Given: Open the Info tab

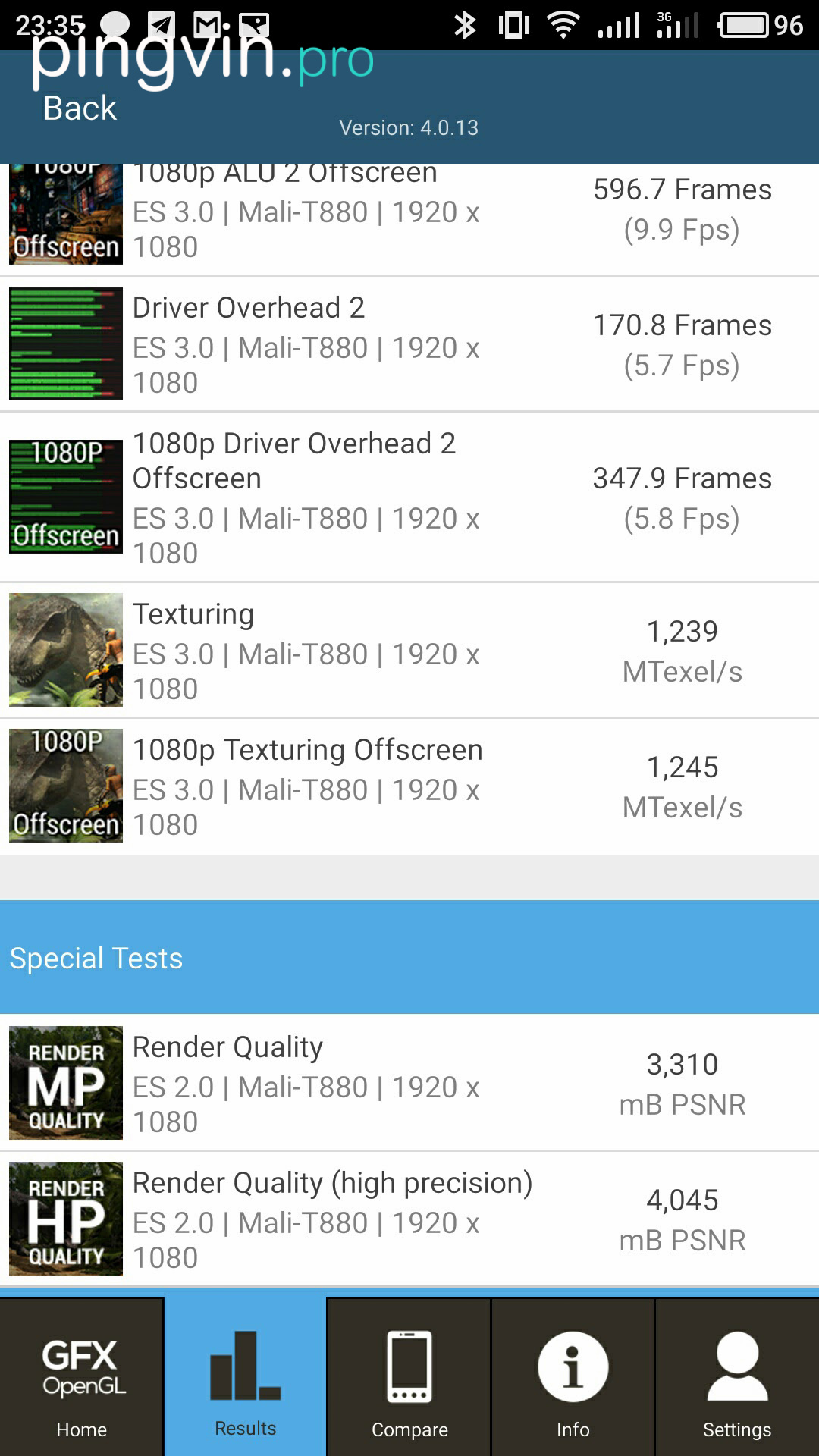Looking at the screenshot, I should pos(573,1377).
